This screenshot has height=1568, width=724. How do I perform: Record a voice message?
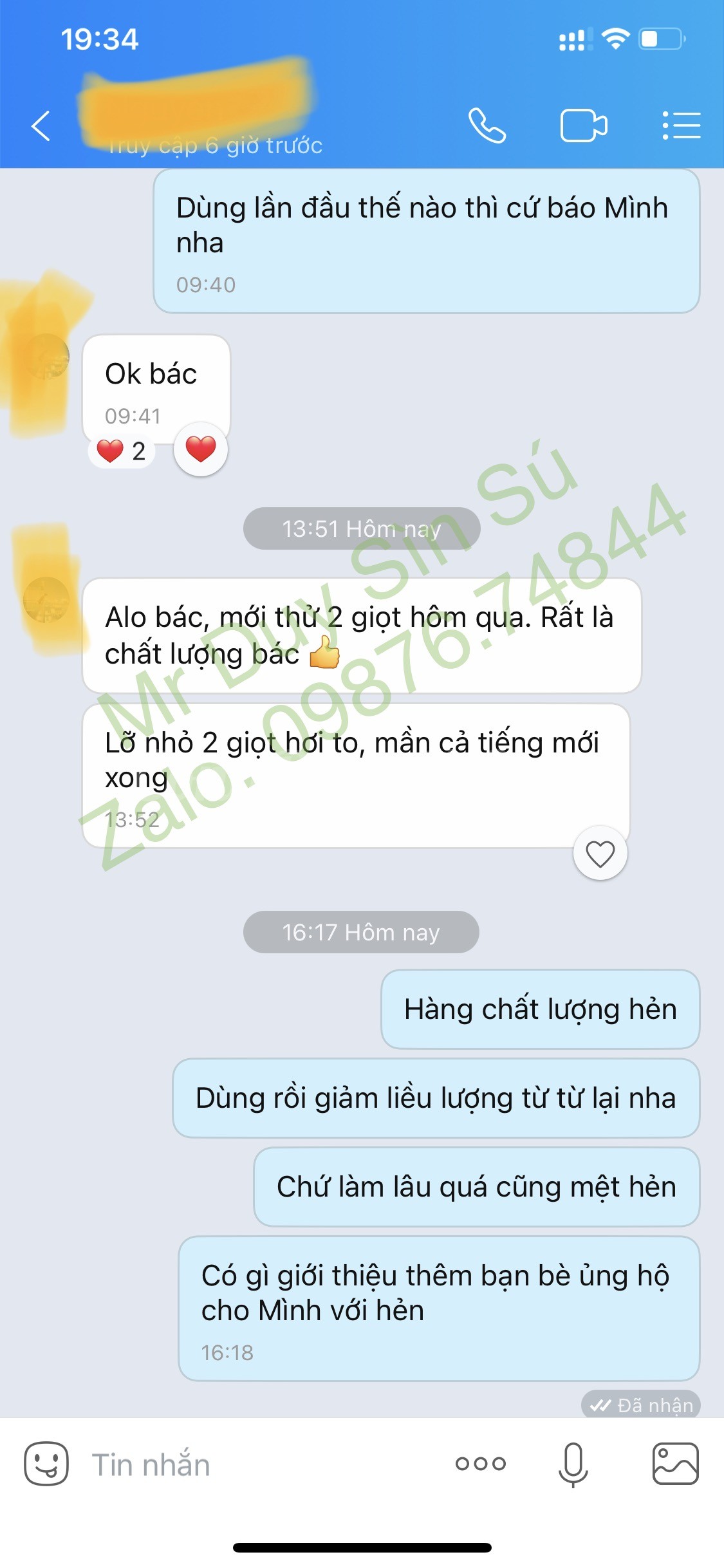coord(573,1464)
